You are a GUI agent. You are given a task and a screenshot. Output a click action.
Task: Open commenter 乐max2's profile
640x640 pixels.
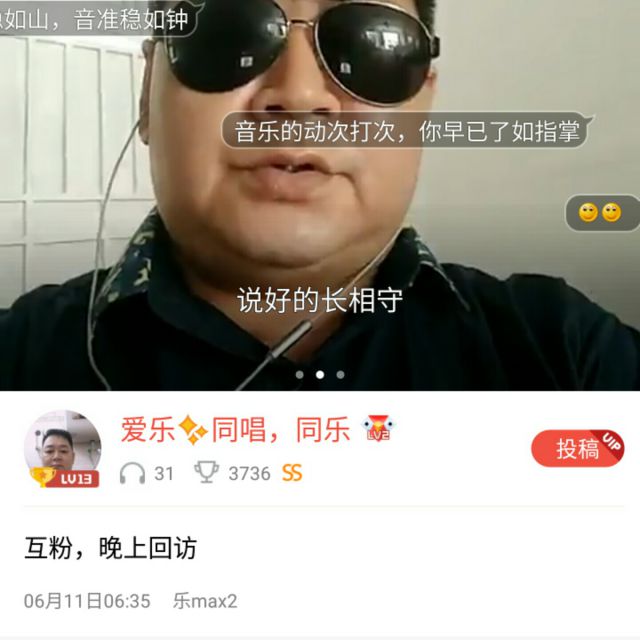point(205,601)
